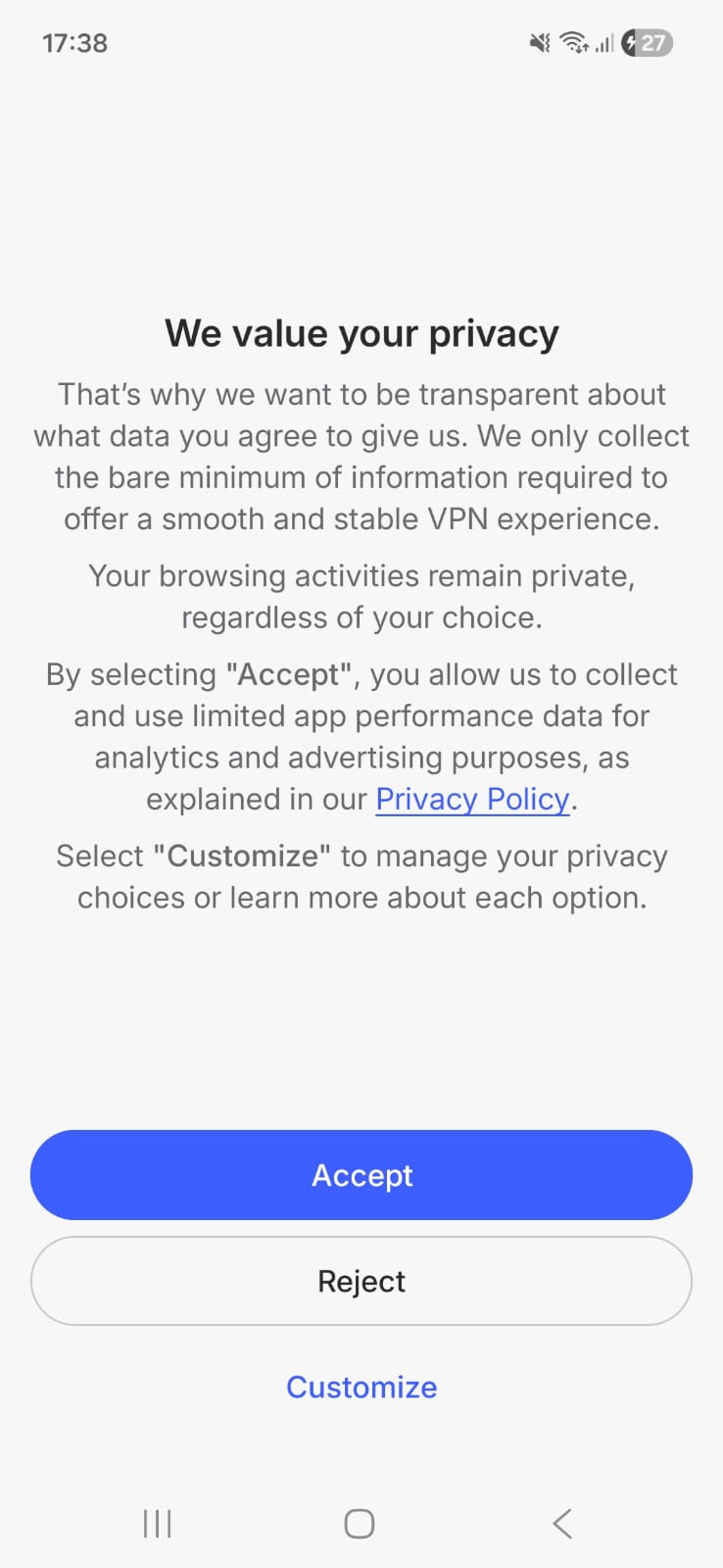The width and height of the screenshot is (723, 1568).
Task: Open the recent apps overview
Action: [x=157, y=1523]
